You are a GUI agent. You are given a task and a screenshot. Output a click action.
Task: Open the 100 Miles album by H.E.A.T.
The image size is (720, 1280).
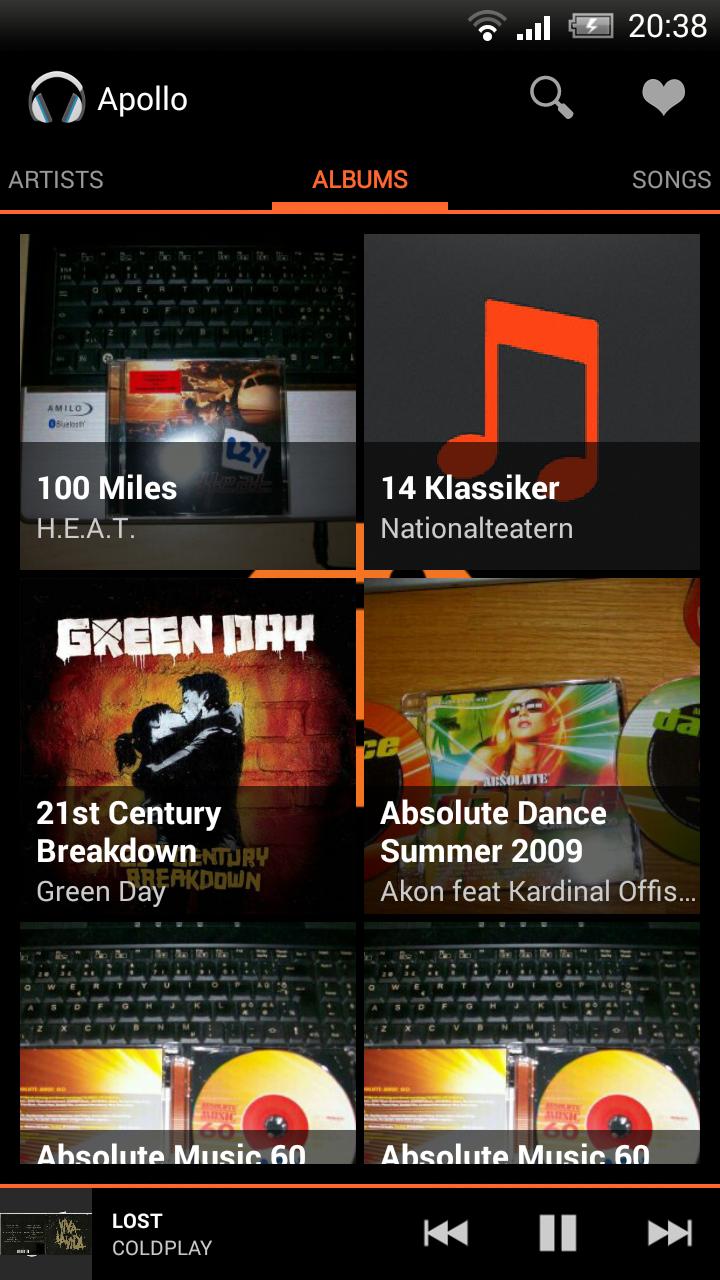click(x=188, y=402)
